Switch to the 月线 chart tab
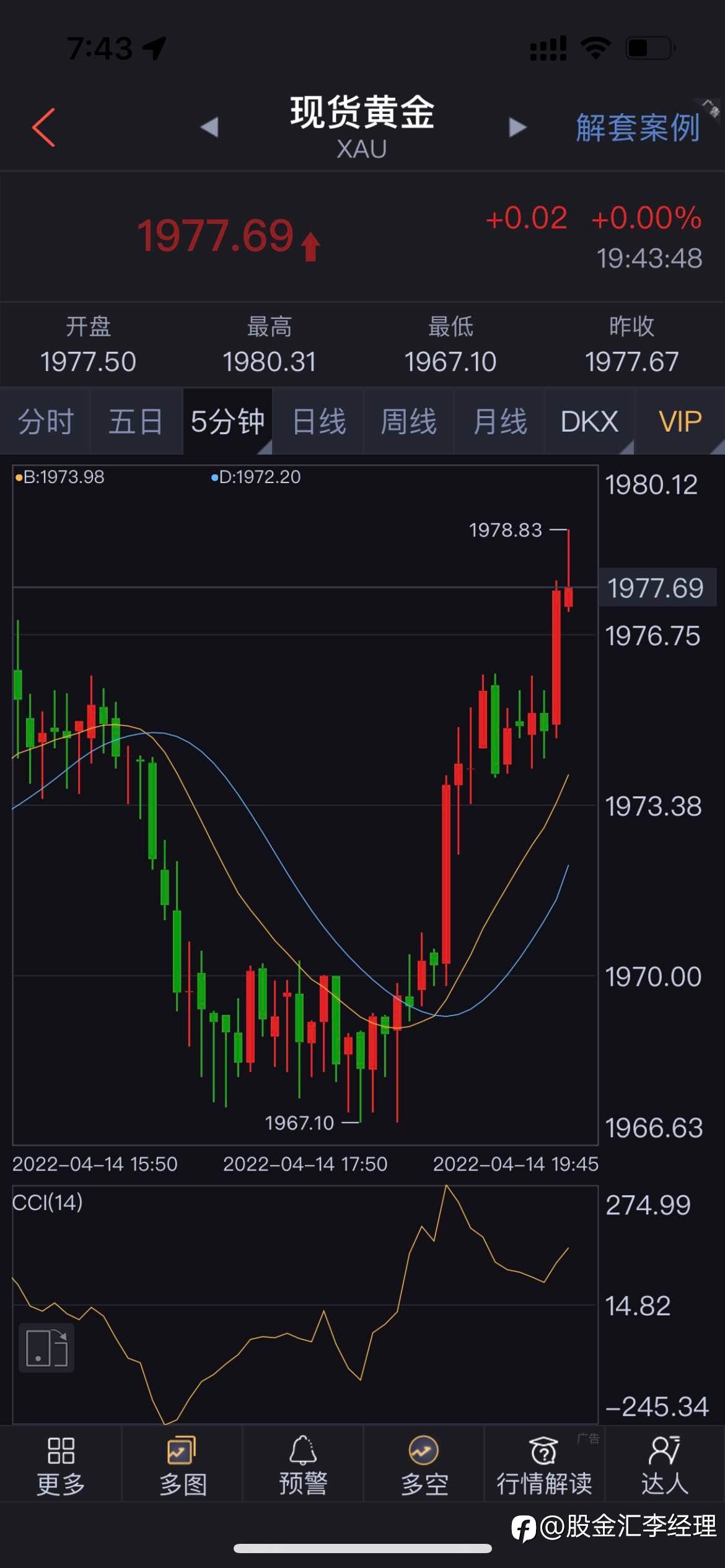725x1568 pixels. (x=499, y=422)
